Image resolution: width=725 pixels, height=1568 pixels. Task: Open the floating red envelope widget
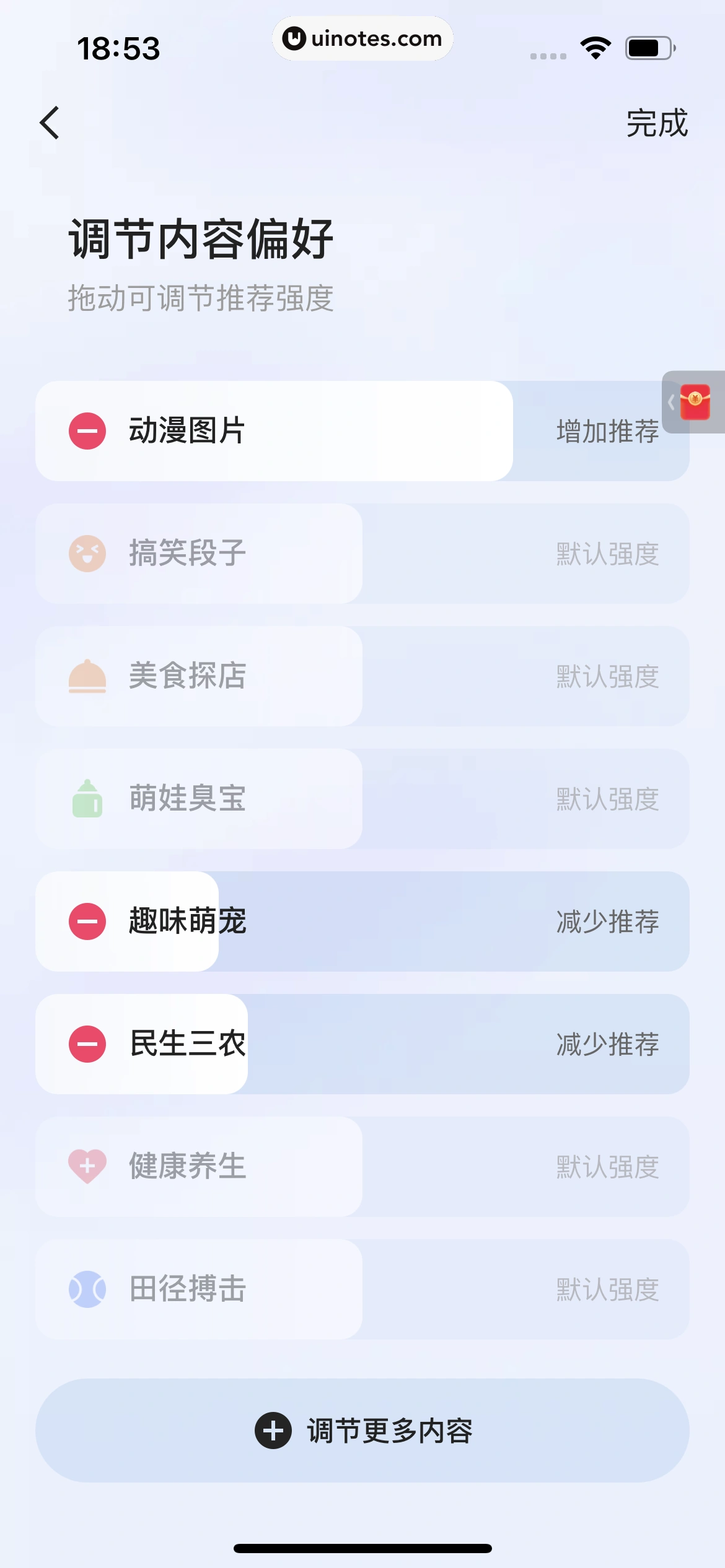coord(695,402)
